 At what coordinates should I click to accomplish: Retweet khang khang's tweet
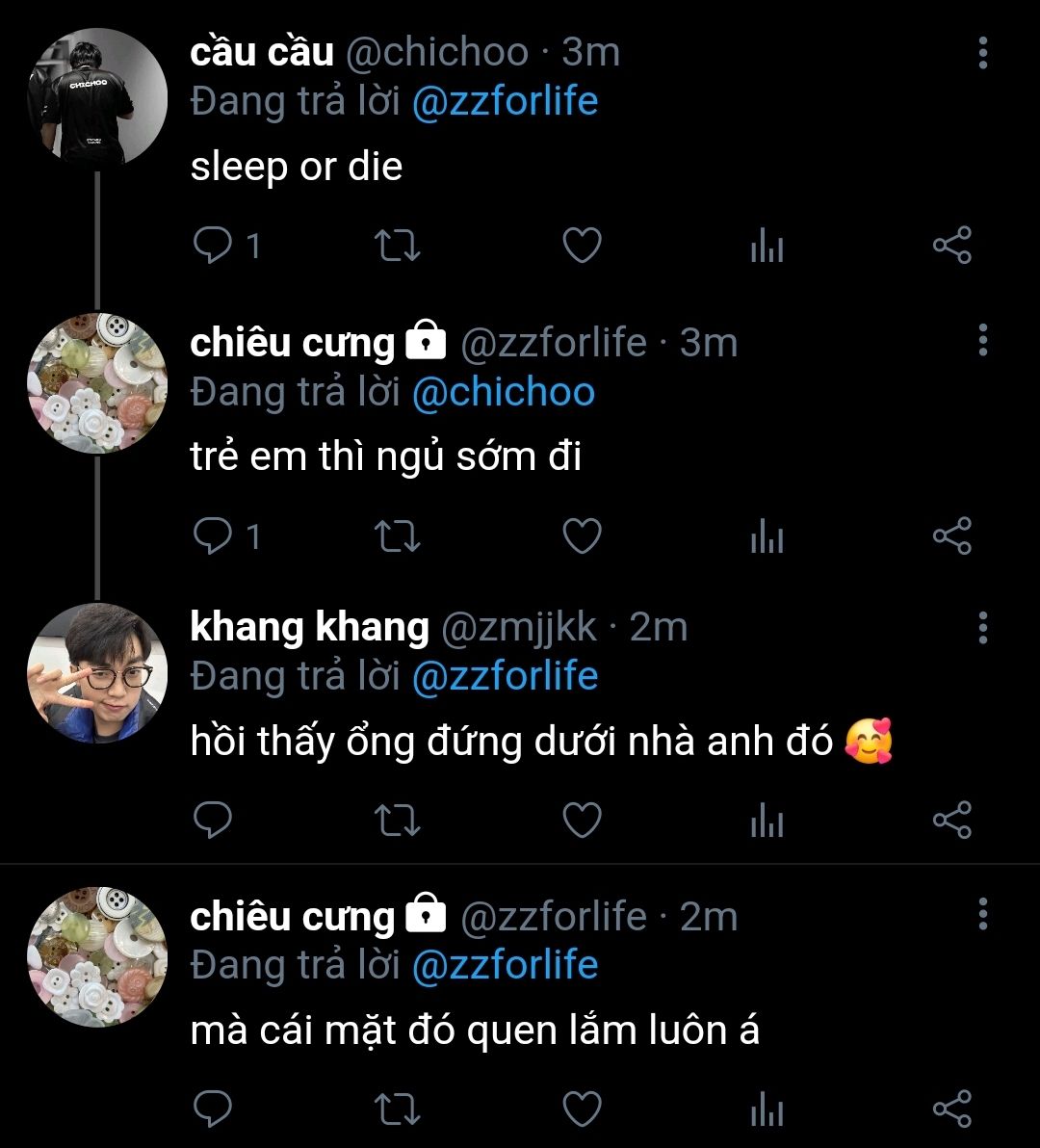[x=396, y=821]
